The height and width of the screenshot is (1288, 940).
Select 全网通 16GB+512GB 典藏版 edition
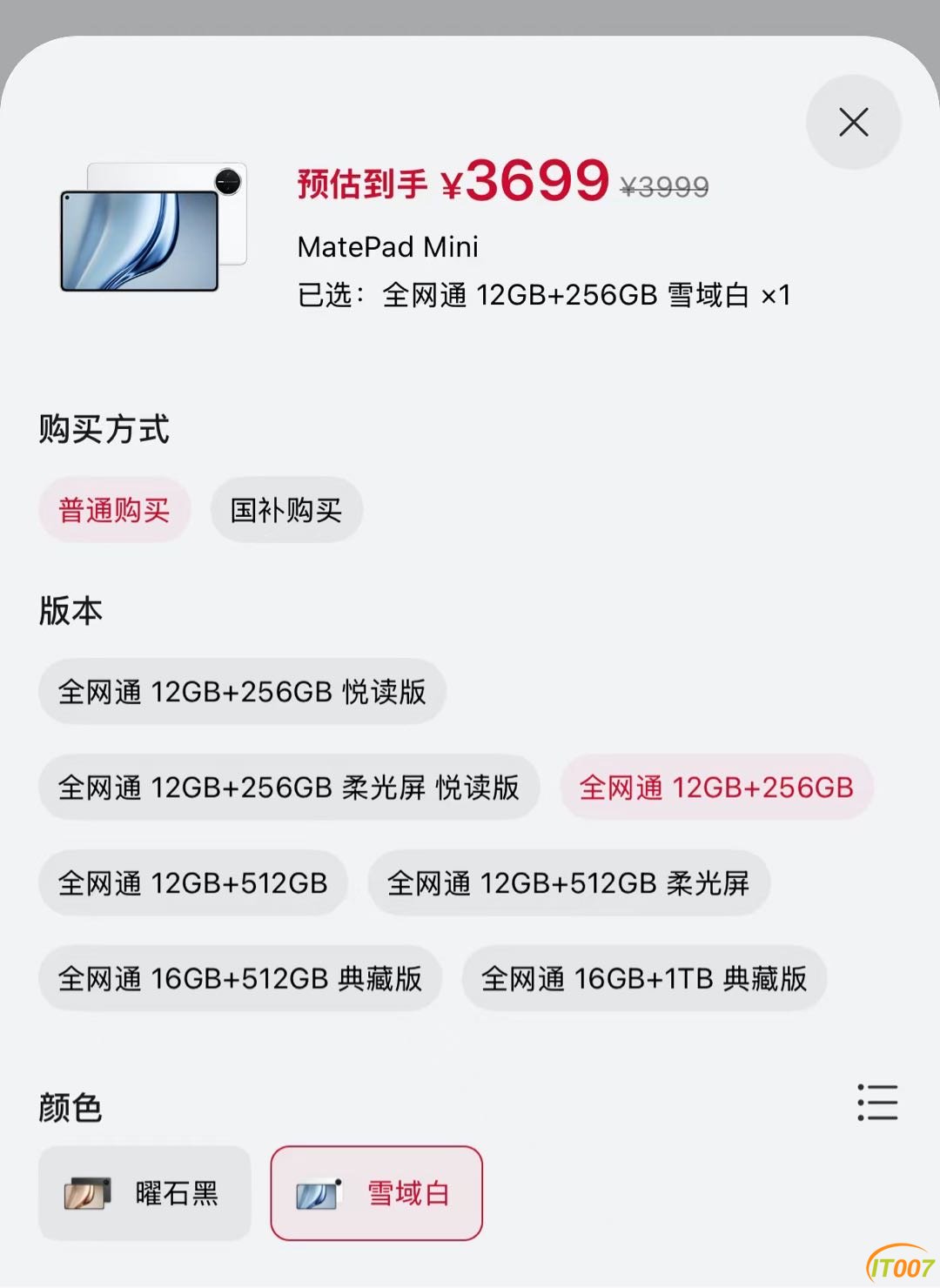[x=240, y=978]
